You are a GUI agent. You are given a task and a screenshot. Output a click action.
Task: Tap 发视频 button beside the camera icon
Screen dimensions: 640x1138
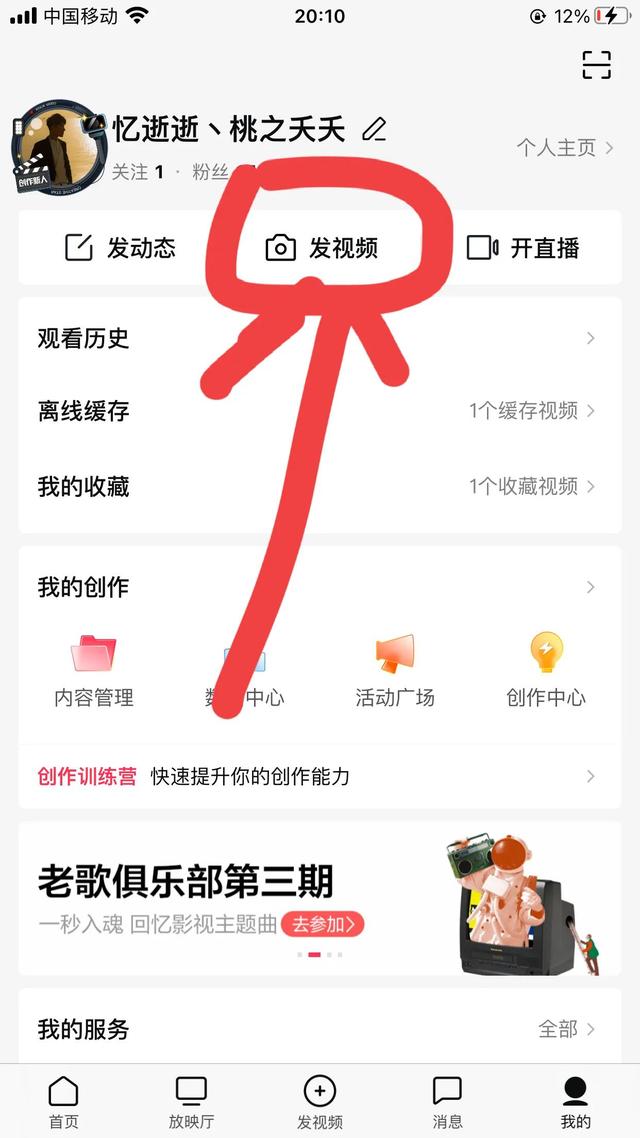click(x=322, y=248)
